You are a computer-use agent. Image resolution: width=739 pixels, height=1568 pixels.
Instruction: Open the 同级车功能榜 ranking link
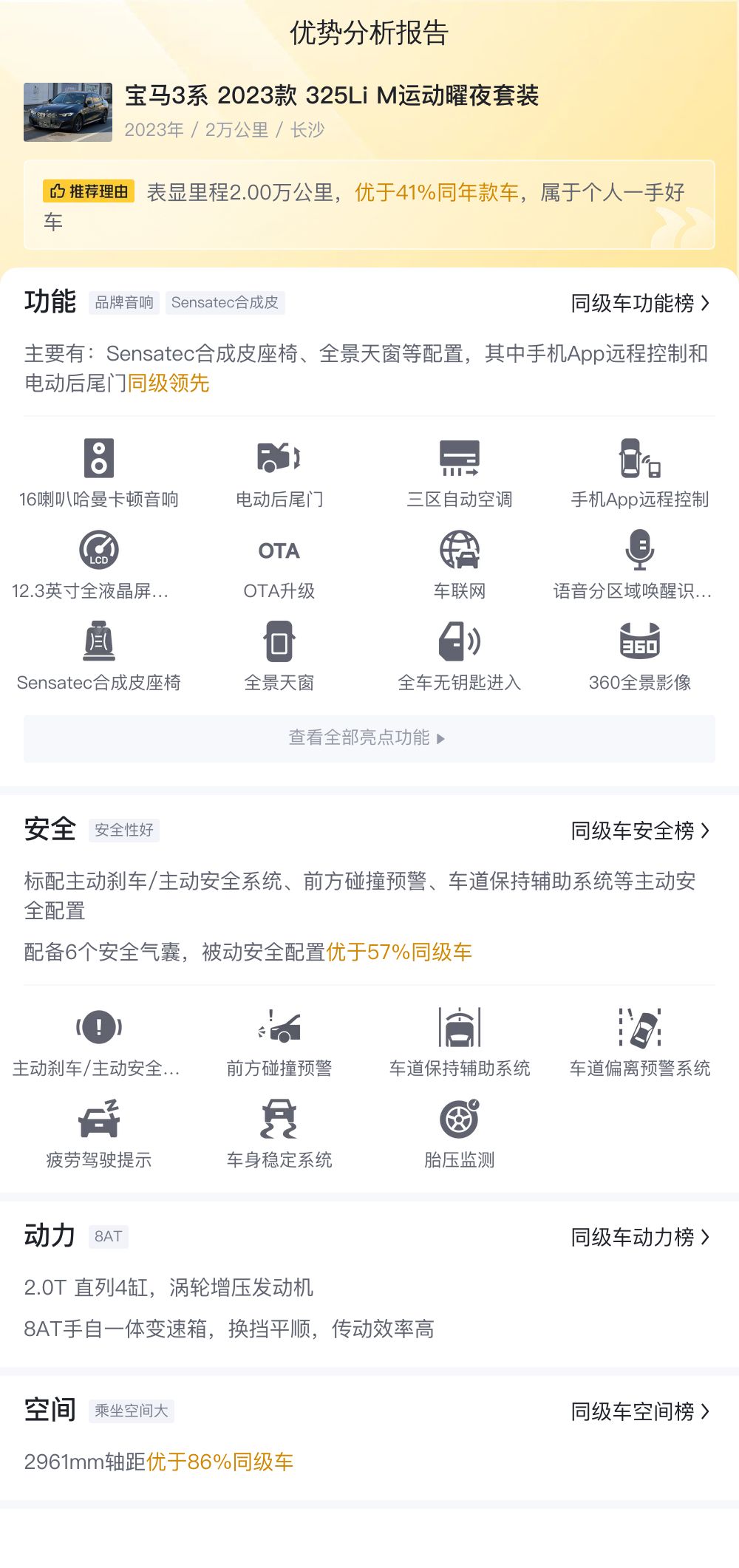pos(640,303)
